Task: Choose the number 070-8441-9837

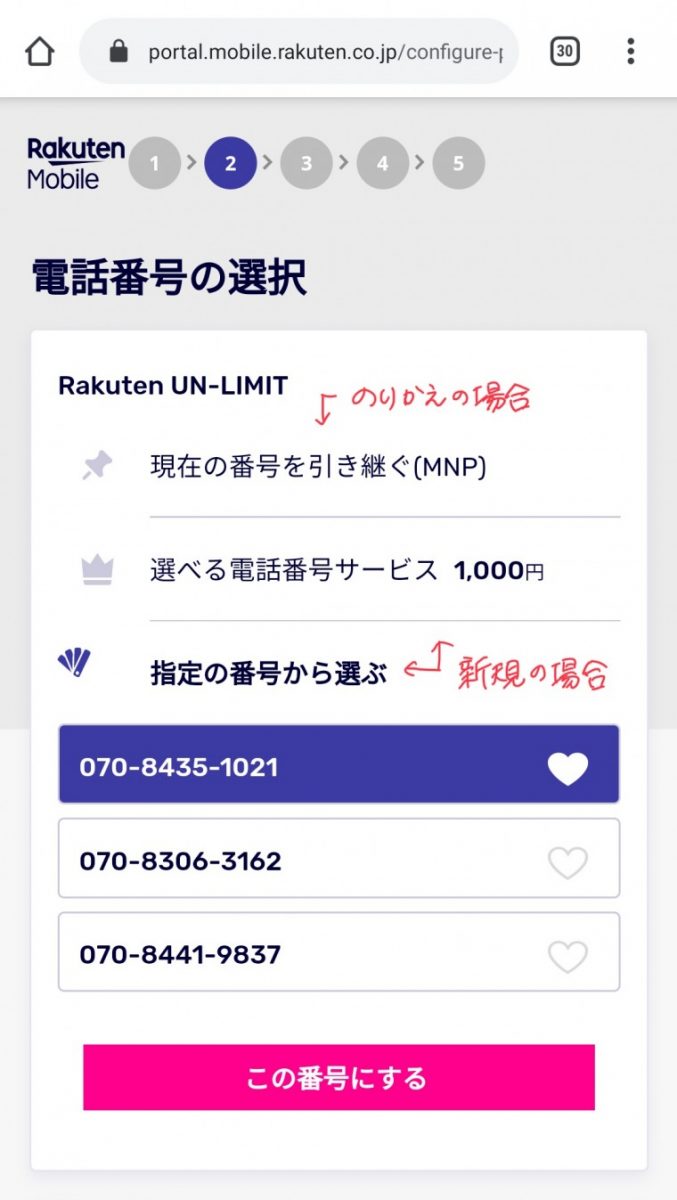Action: 338,955
